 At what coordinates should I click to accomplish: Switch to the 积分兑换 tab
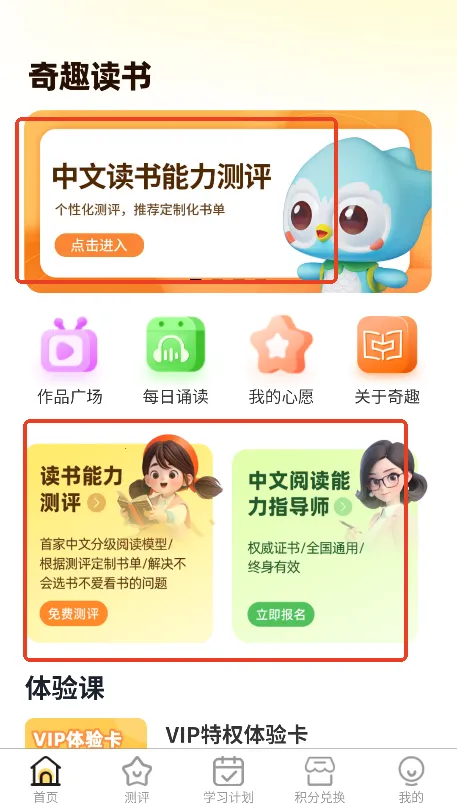tap(320, 779)
